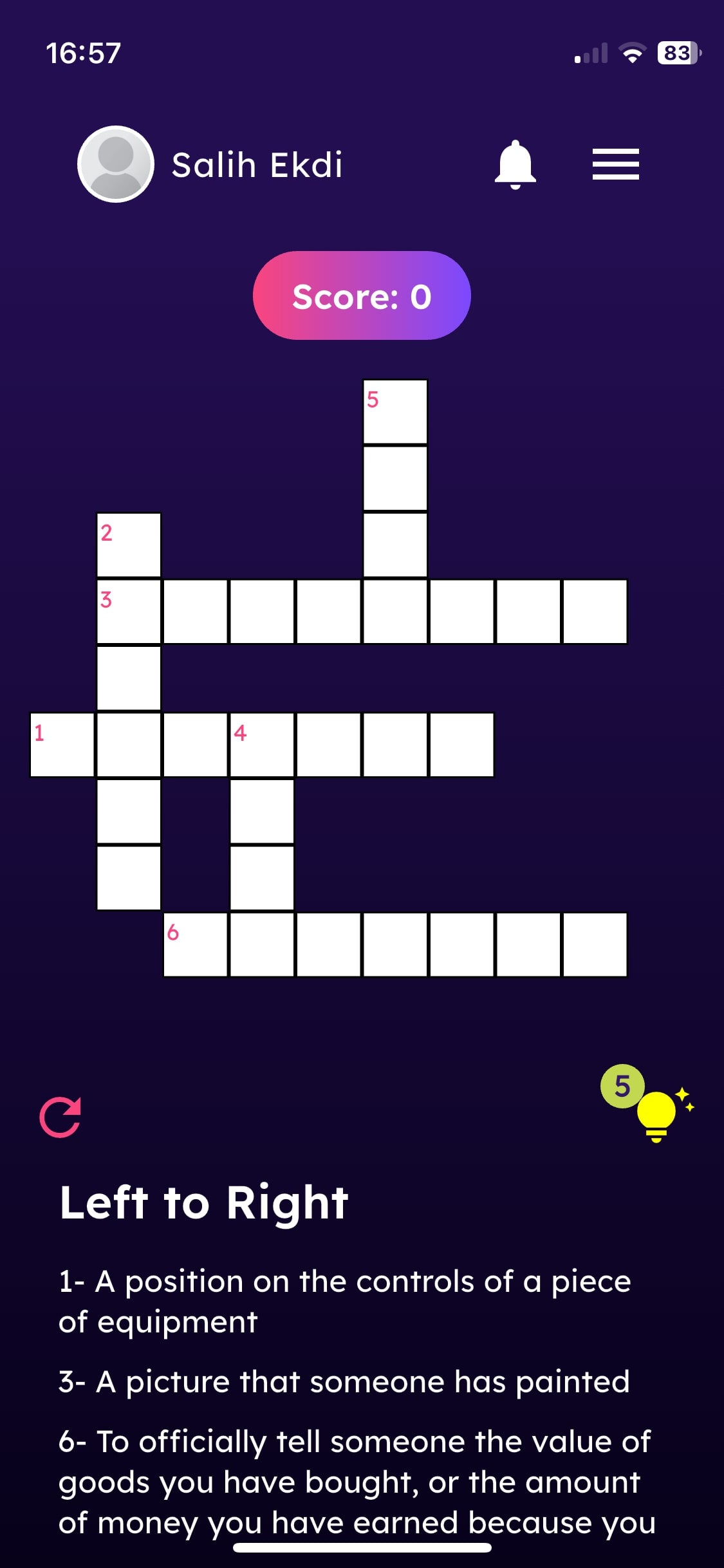The height and width of the screenshot is (1568, 724).
Task: Select crossword cell numbered 5
Action: coord(395,412)
